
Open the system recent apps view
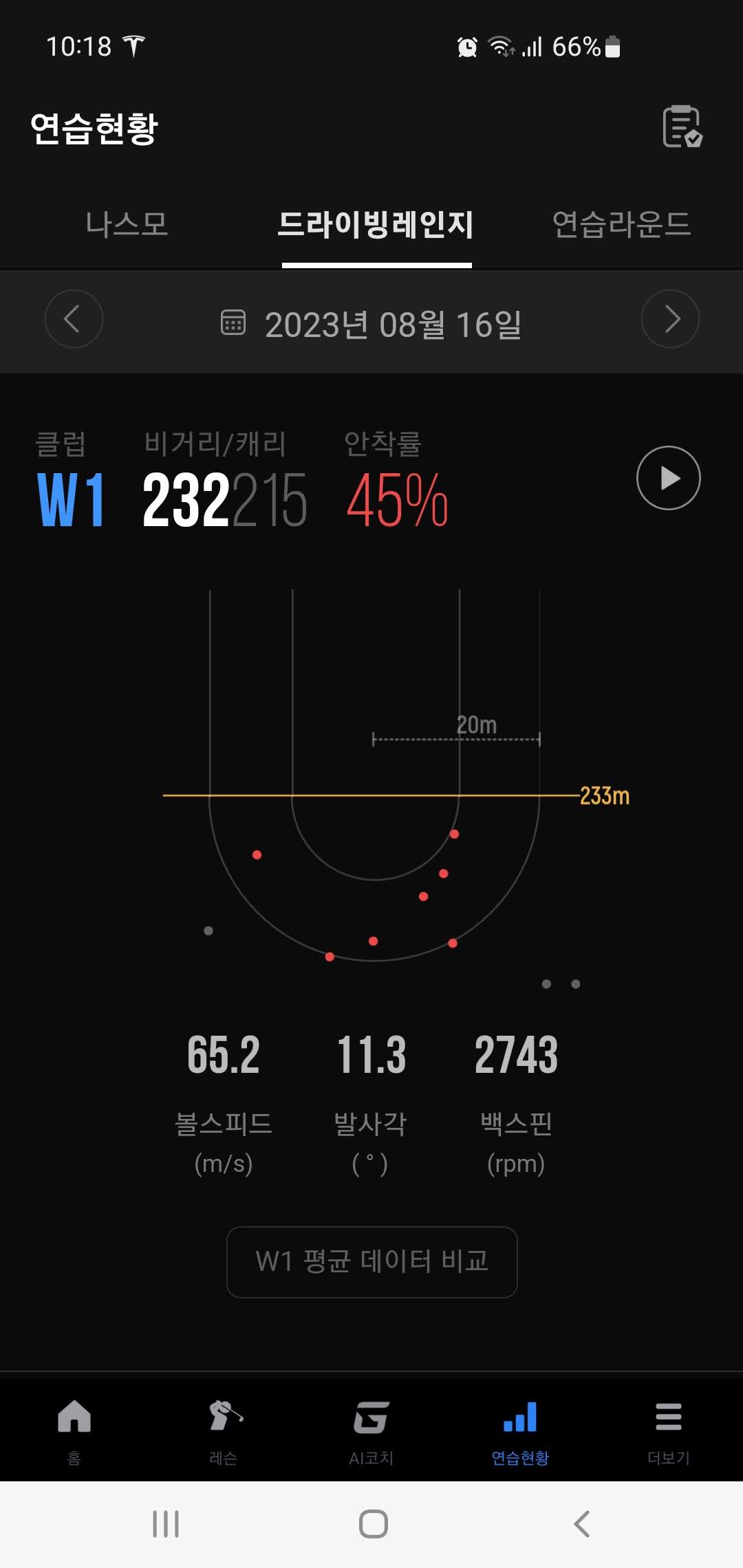[x=166, y=1524]
